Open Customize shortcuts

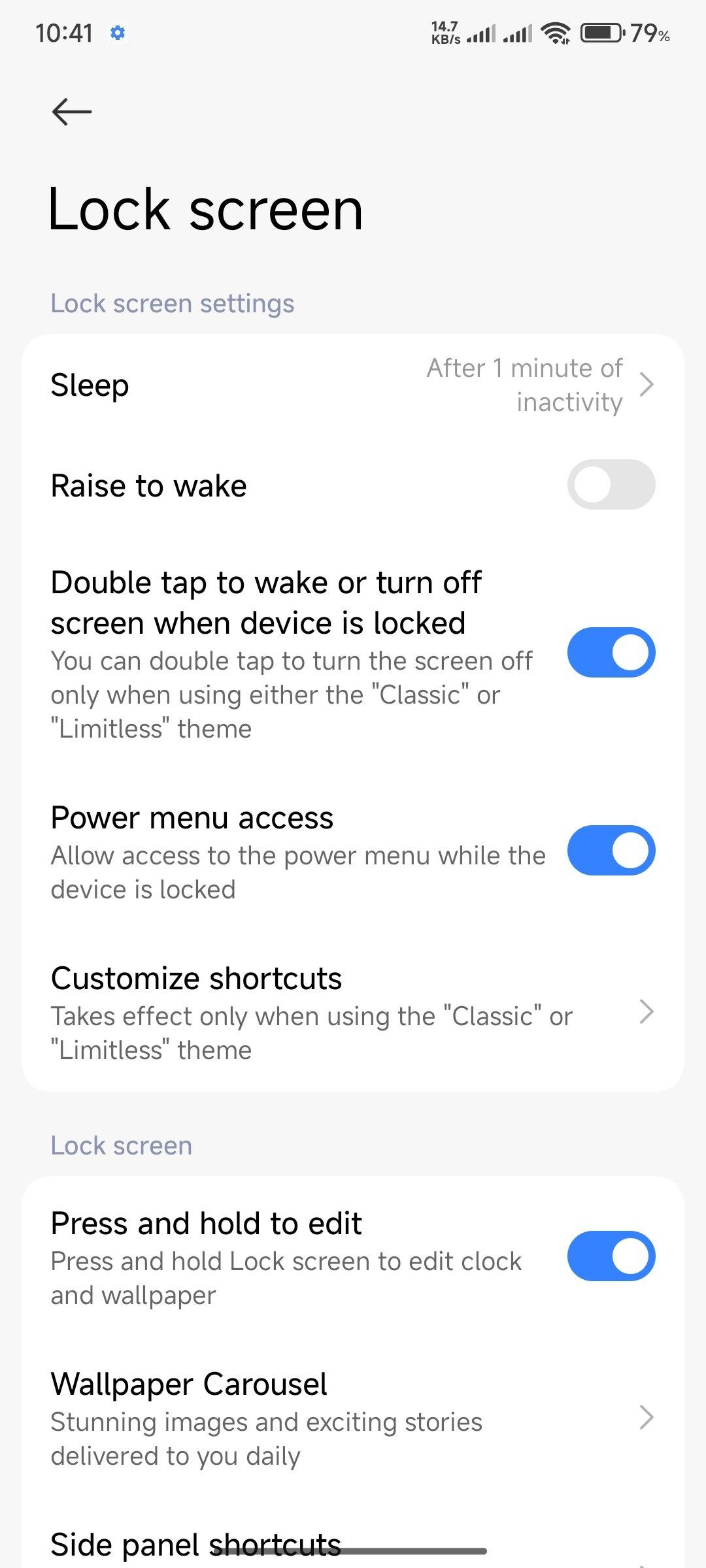(353, 1013)
